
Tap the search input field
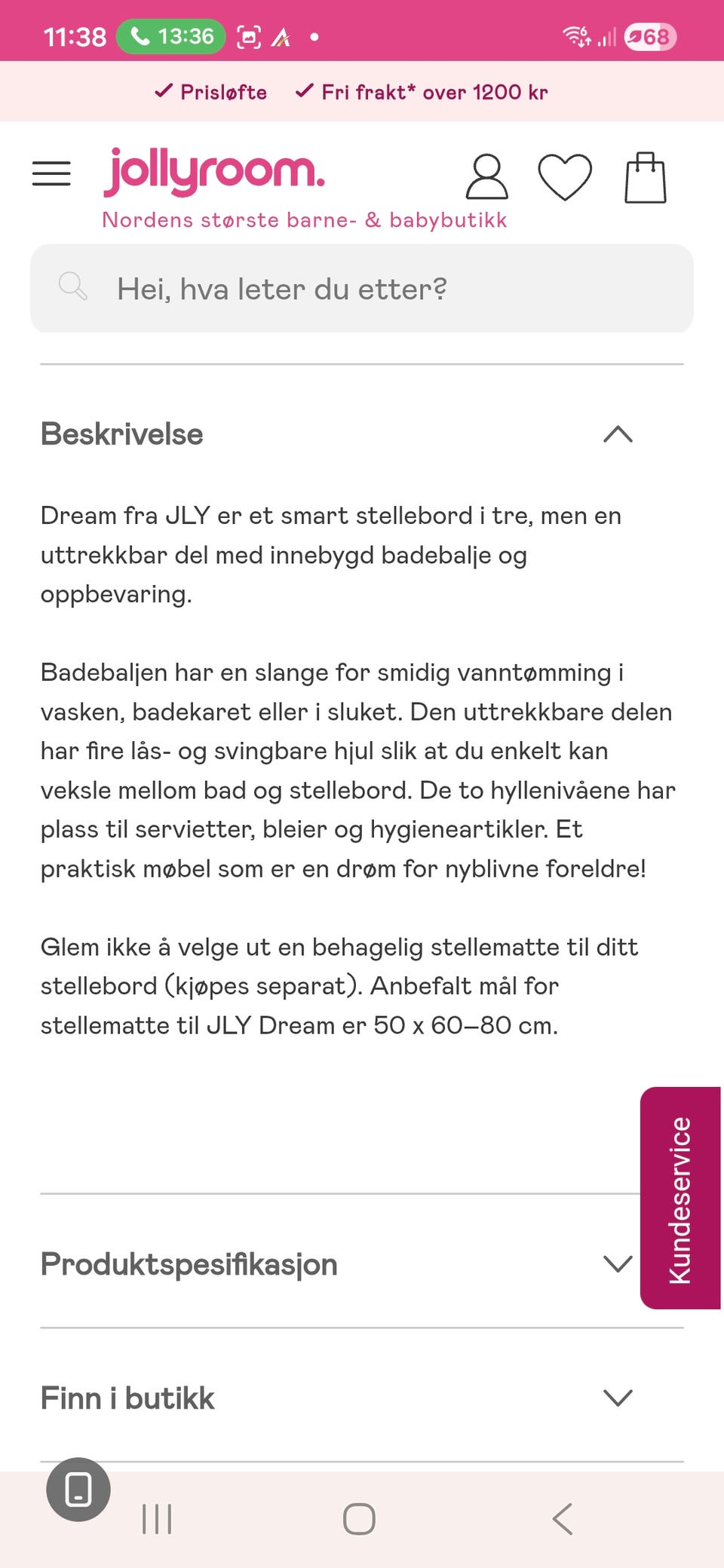click(362, 287)
